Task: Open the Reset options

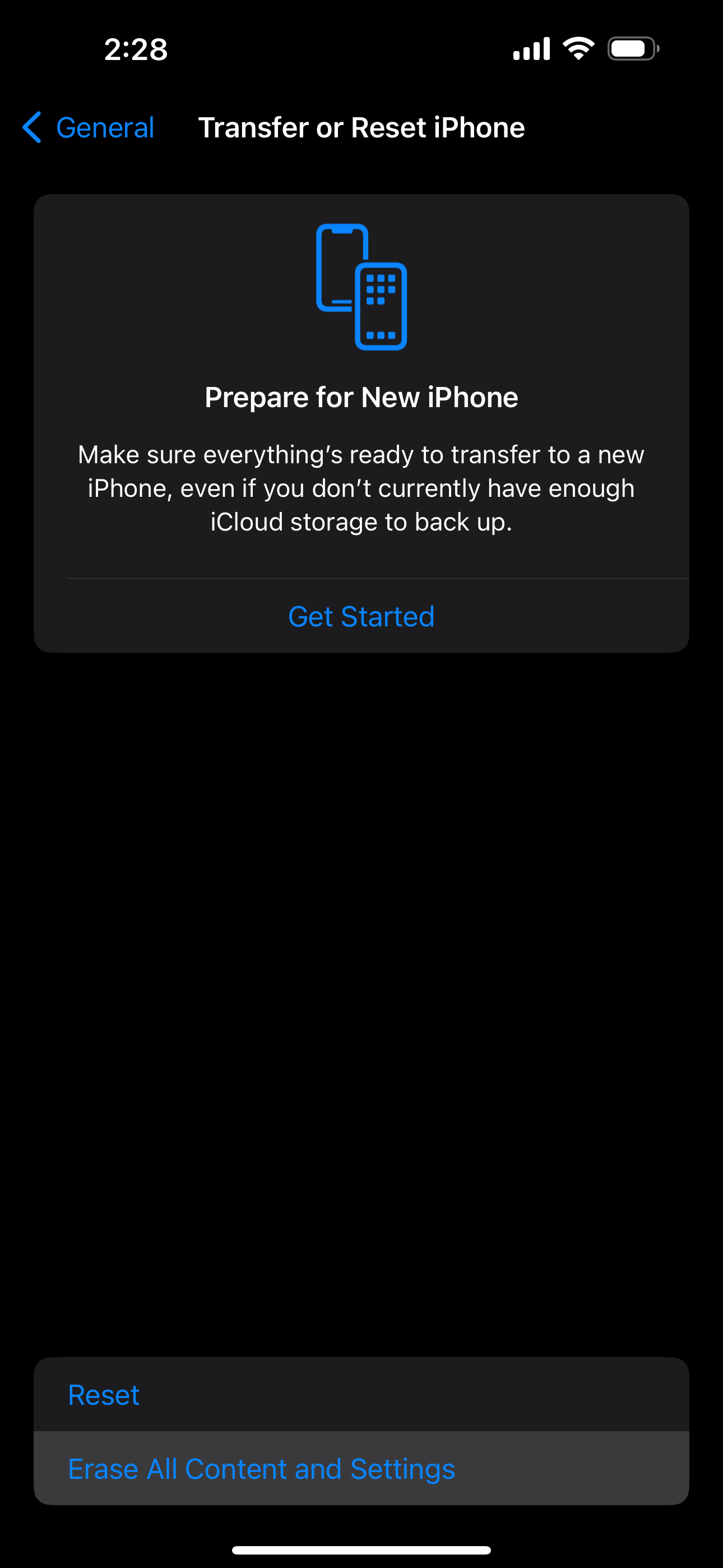Action: click(x=104, y=1395)
